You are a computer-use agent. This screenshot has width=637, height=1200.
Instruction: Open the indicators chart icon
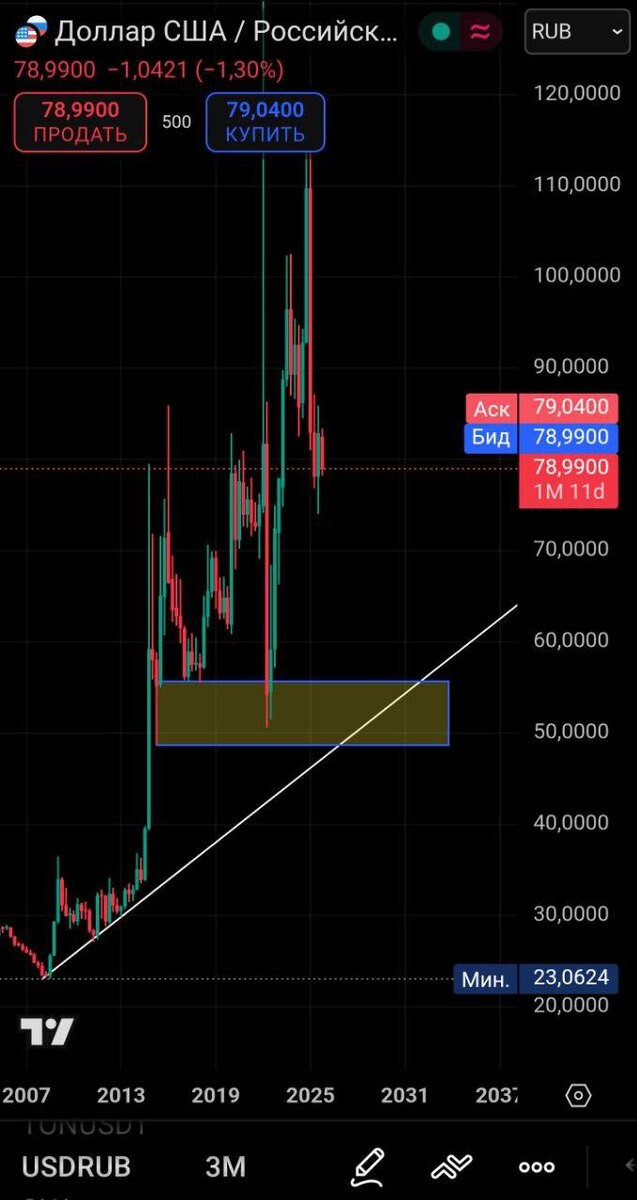pyautogui.click(x=451, y=1166)
